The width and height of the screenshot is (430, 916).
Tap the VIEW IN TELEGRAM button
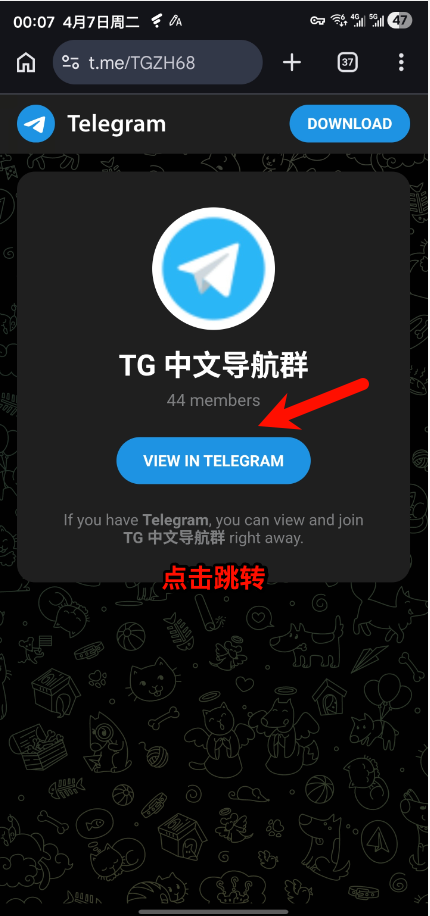coord(213,460)
